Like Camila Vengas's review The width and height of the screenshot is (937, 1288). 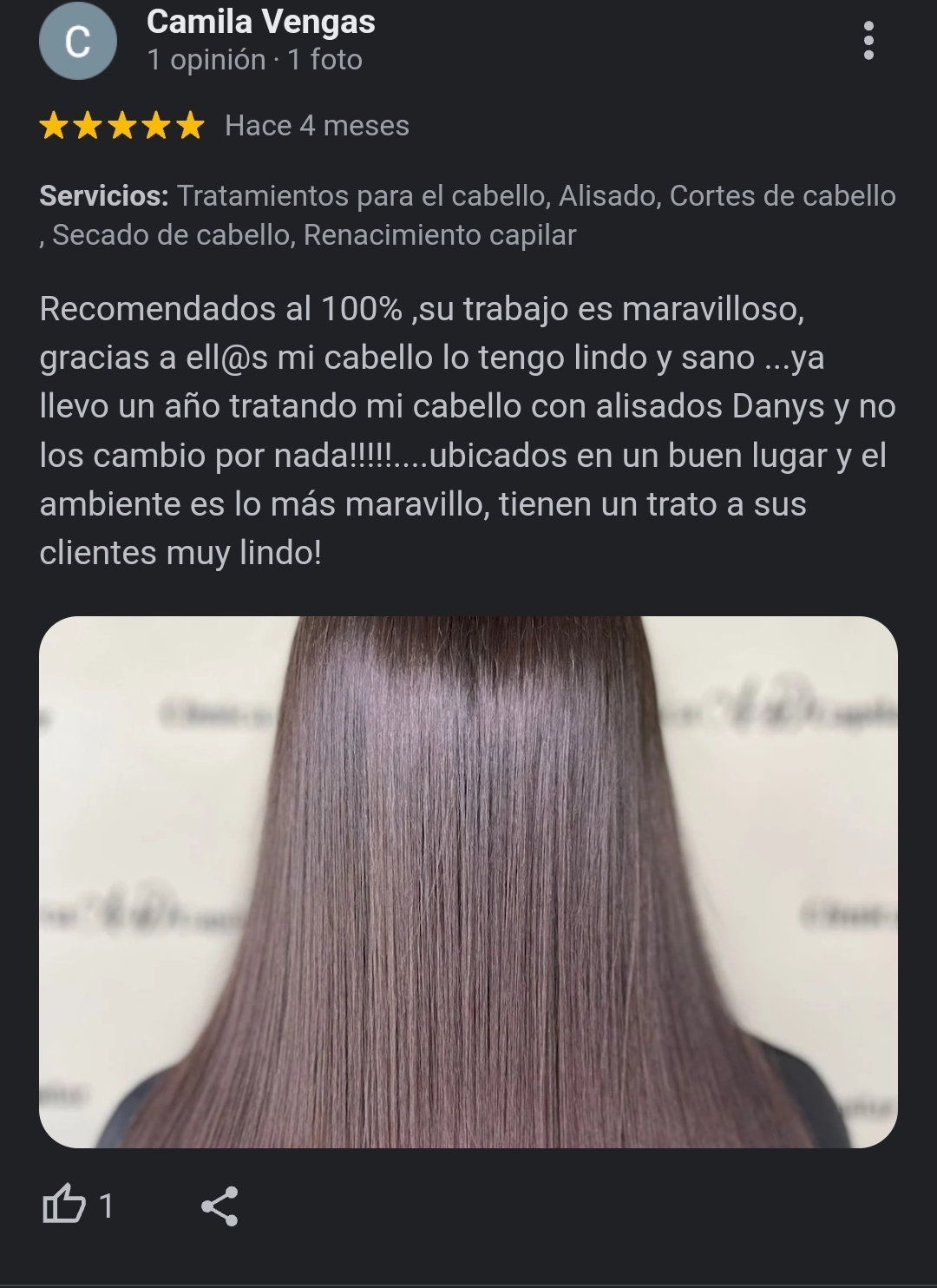65,1206
